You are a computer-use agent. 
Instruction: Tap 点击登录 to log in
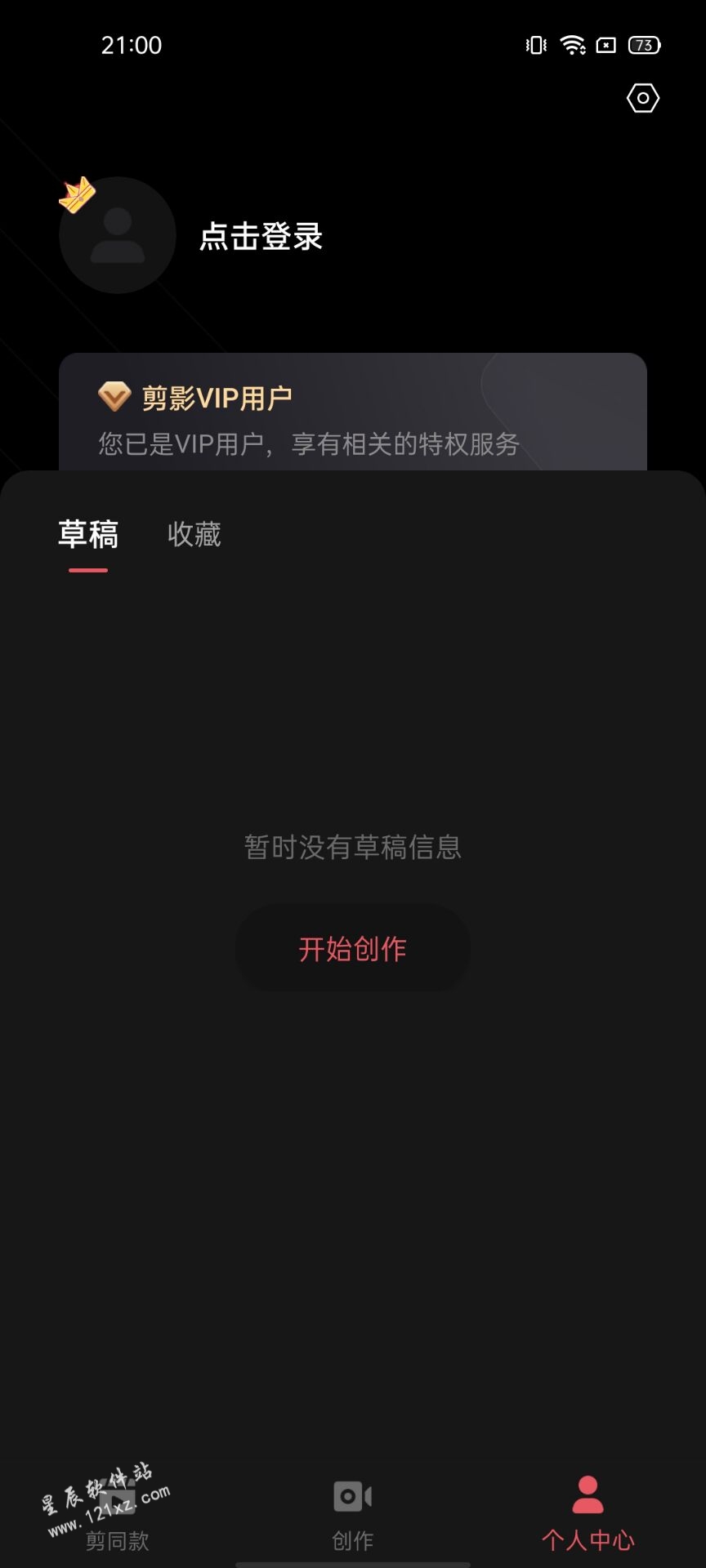pyautogui.click(x=261, y=237)
